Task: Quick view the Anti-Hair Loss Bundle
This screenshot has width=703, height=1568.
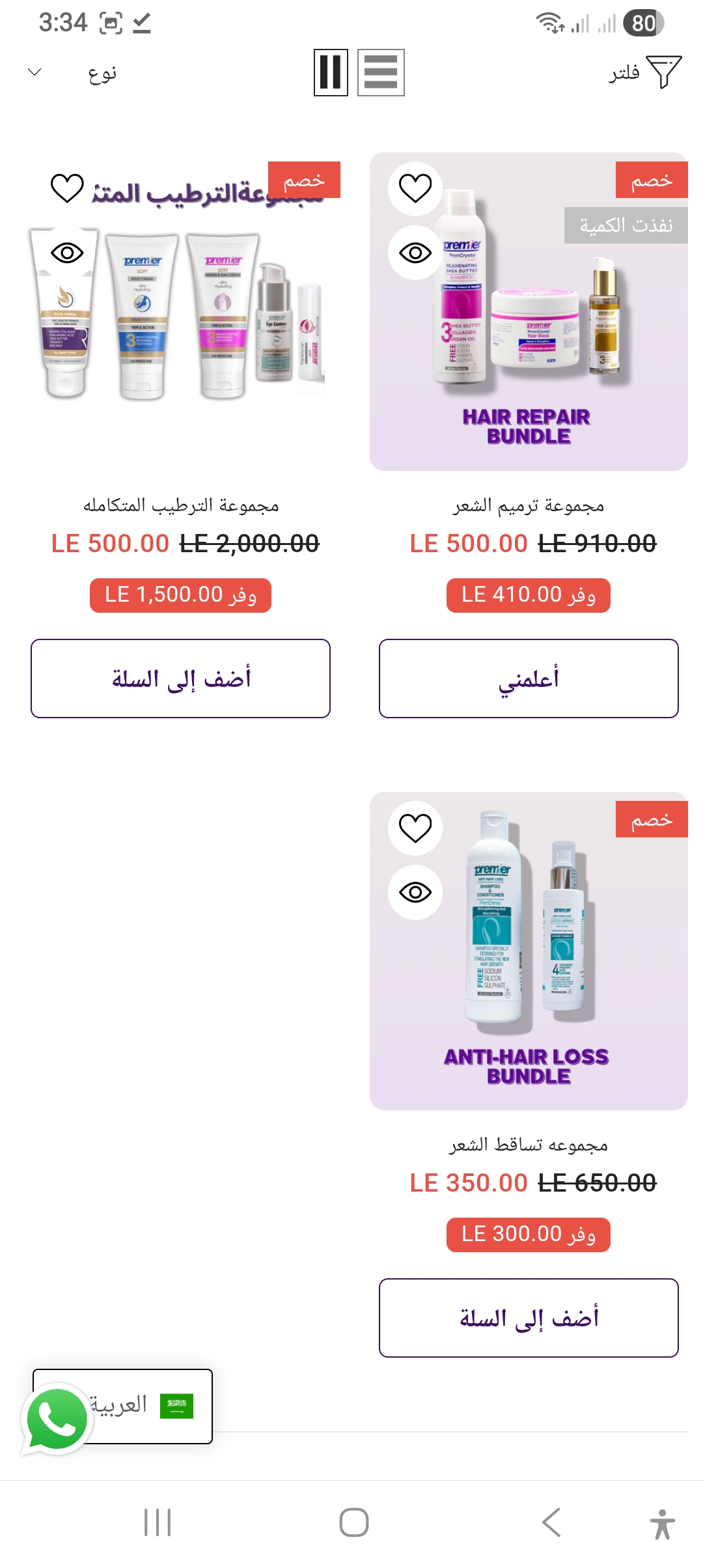Action: tap(415, 892)
